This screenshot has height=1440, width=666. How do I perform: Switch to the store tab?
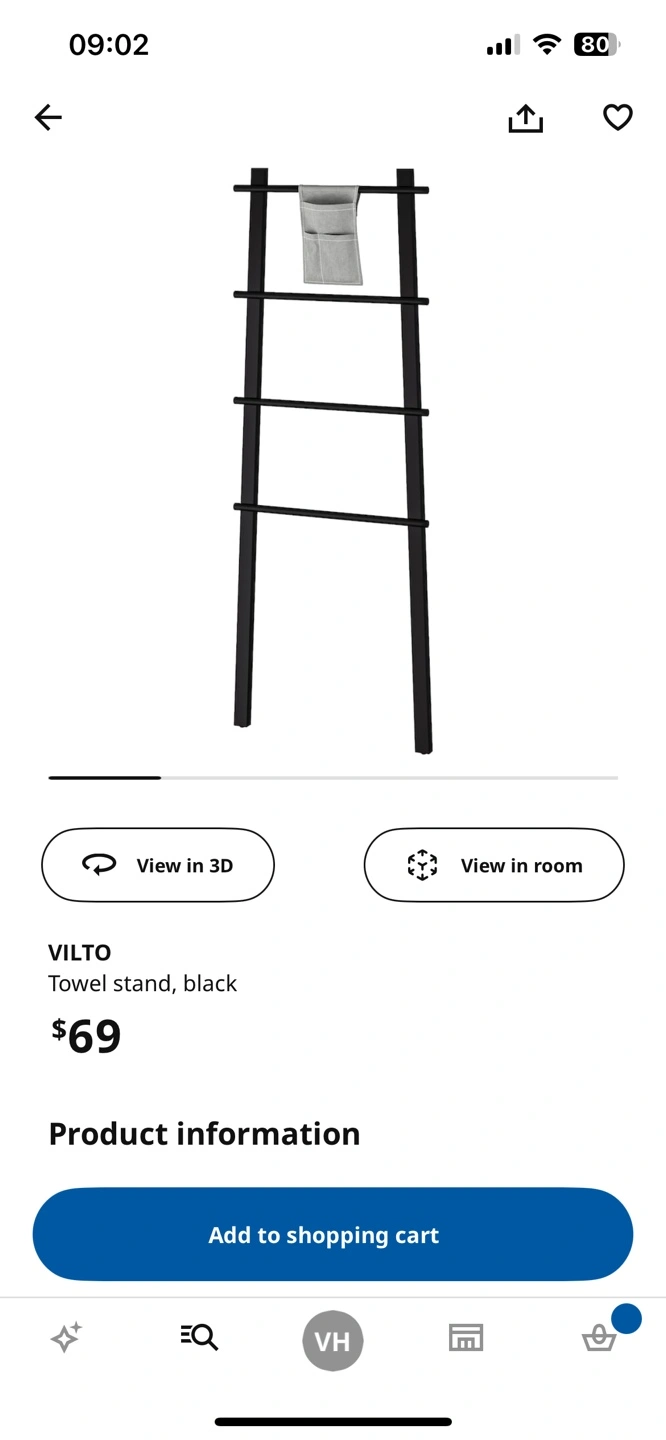[466, 1338]
